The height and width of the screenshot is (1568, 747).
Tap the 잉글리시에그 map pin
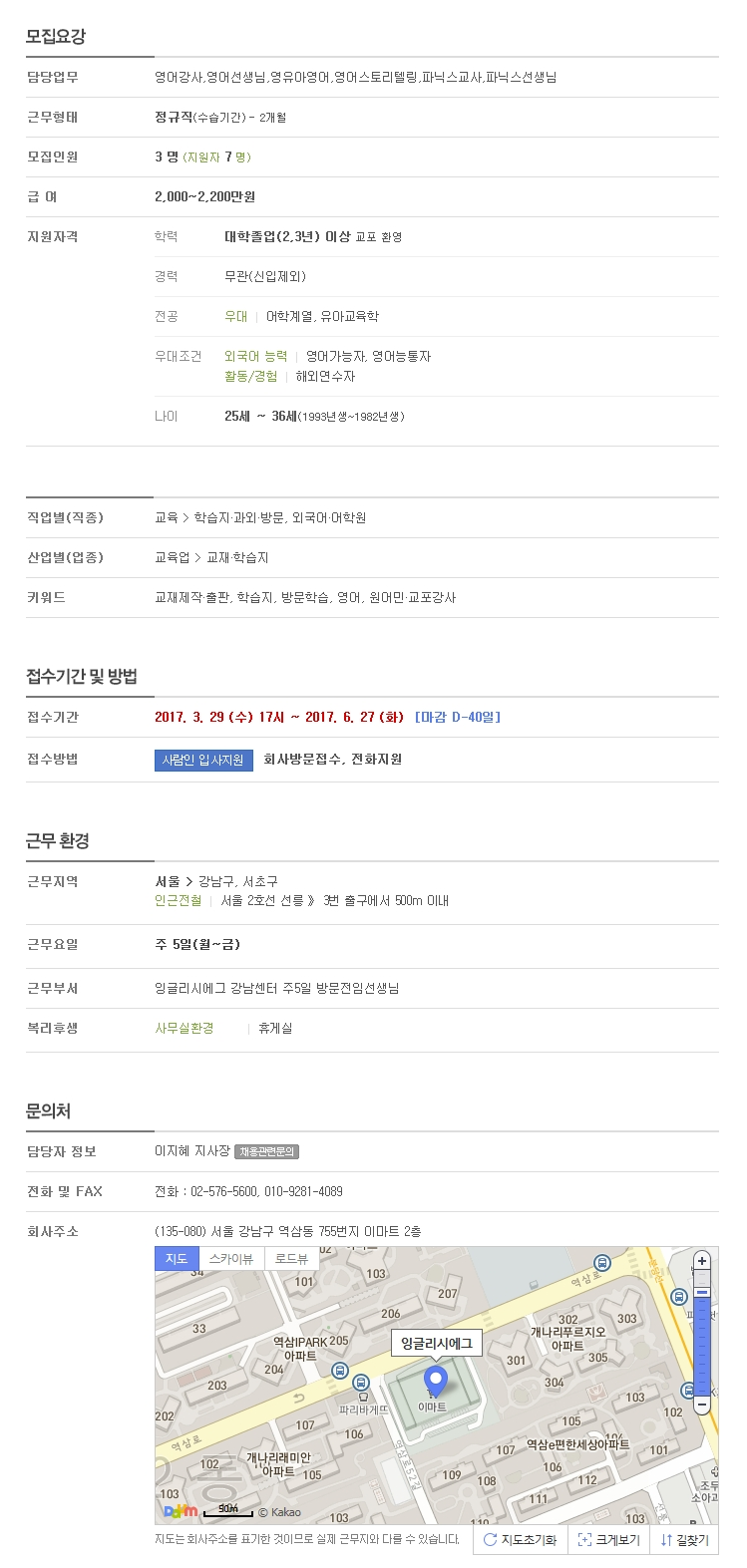coord(436,1382)
